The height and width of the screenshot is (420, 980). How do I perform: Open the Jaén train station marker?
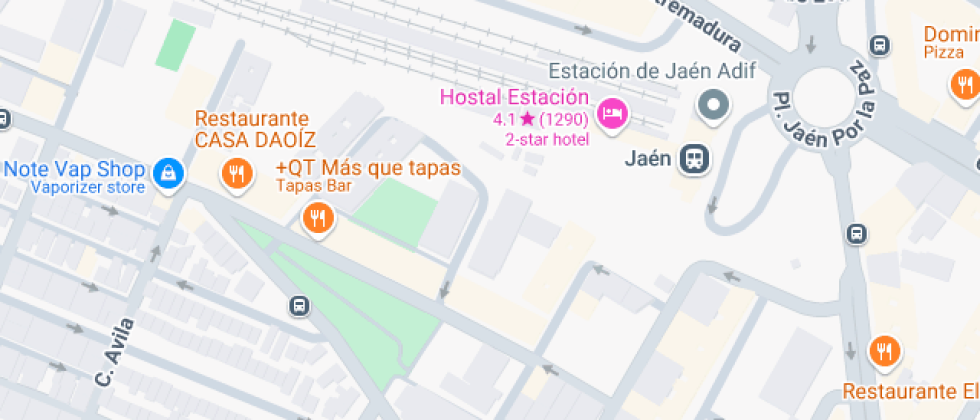(x=694, y=158)
